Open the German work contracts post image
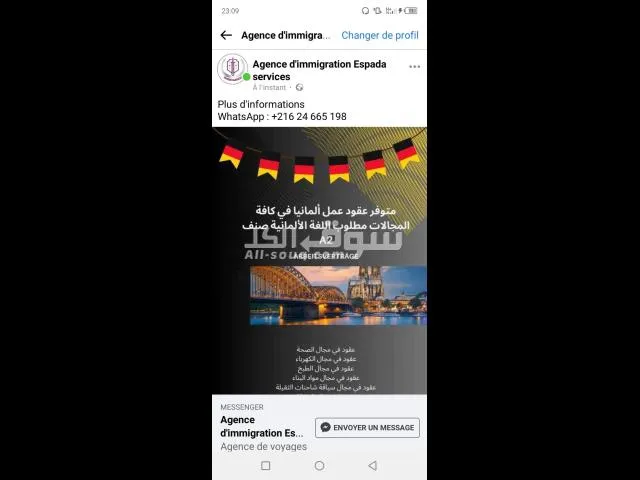Viewport: 640px width, 480px height. pos(319,260)
